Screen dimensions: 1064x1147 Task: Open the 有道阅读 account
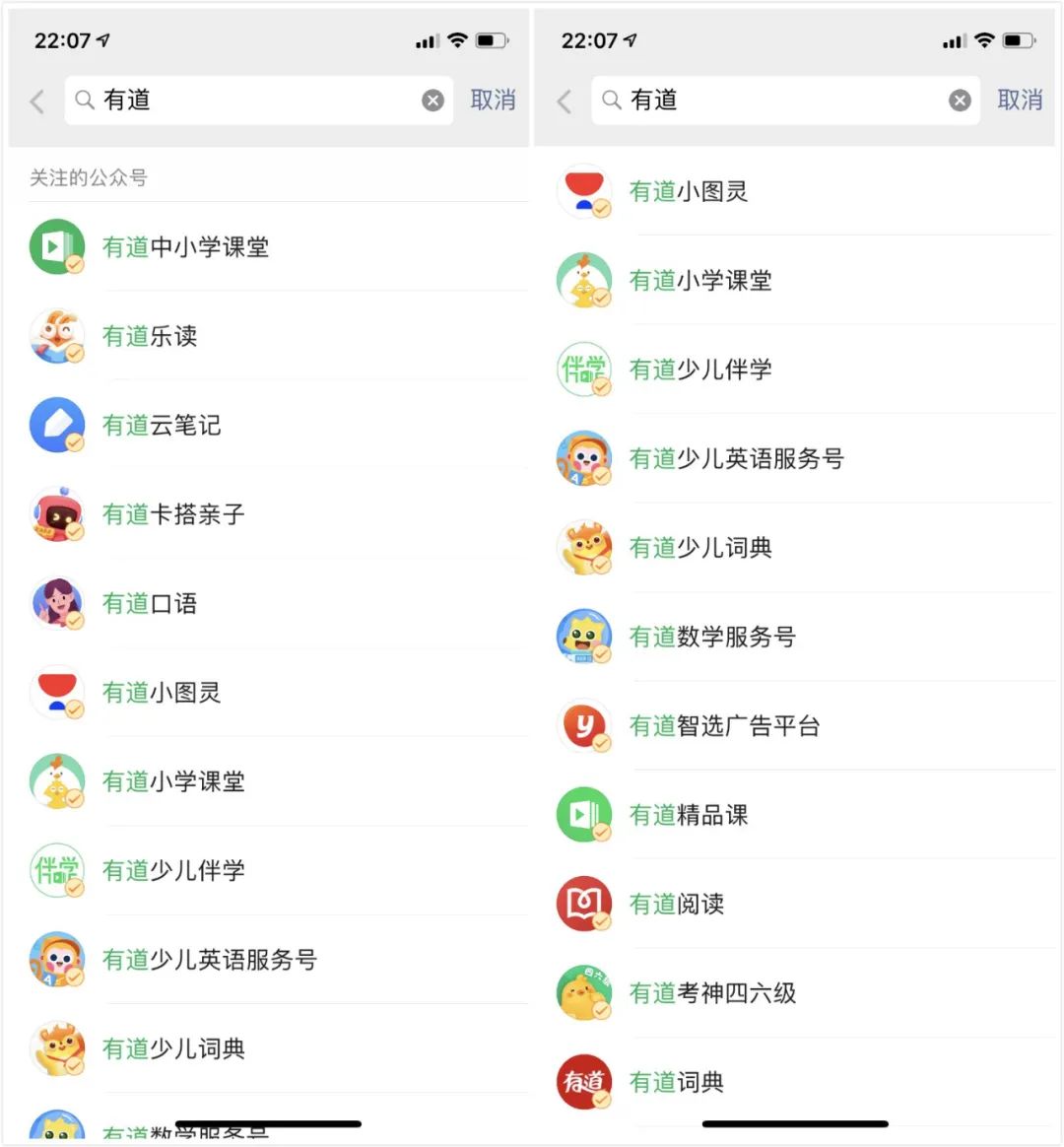click(x=677, y=904)
